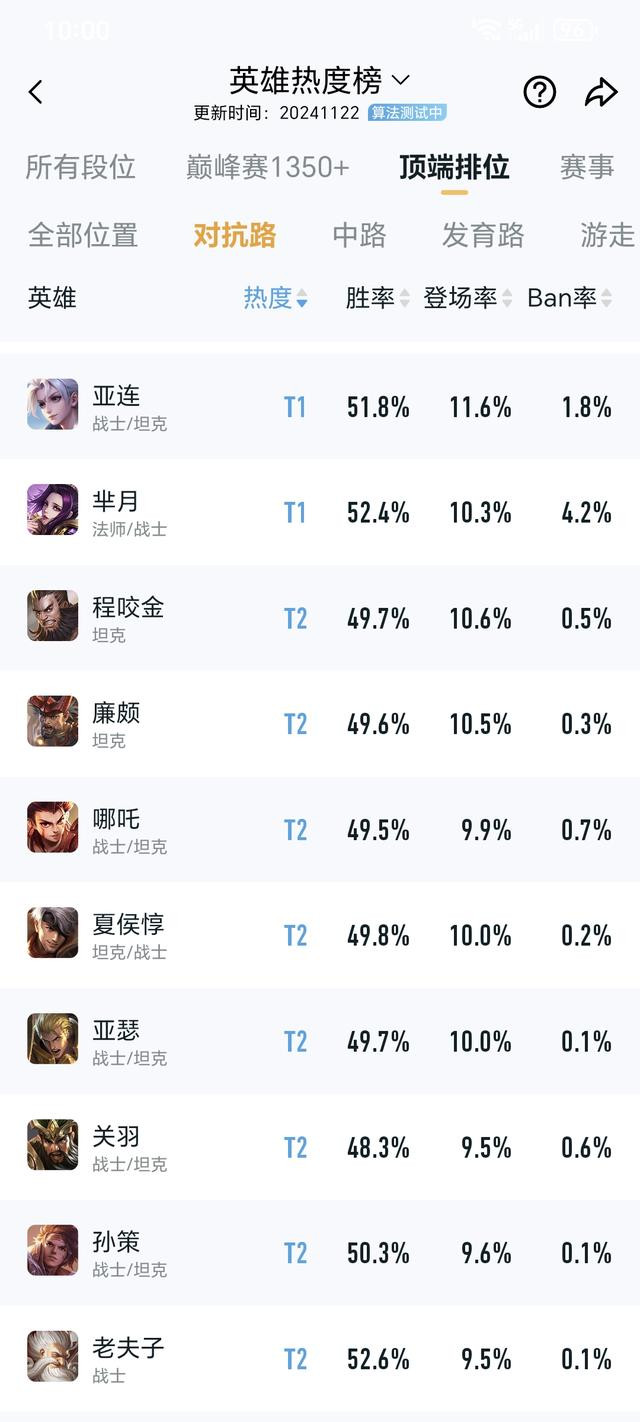Open the 关羽 hero entry
This screenshot has height=1422, width=640.
coord(320,1146)
